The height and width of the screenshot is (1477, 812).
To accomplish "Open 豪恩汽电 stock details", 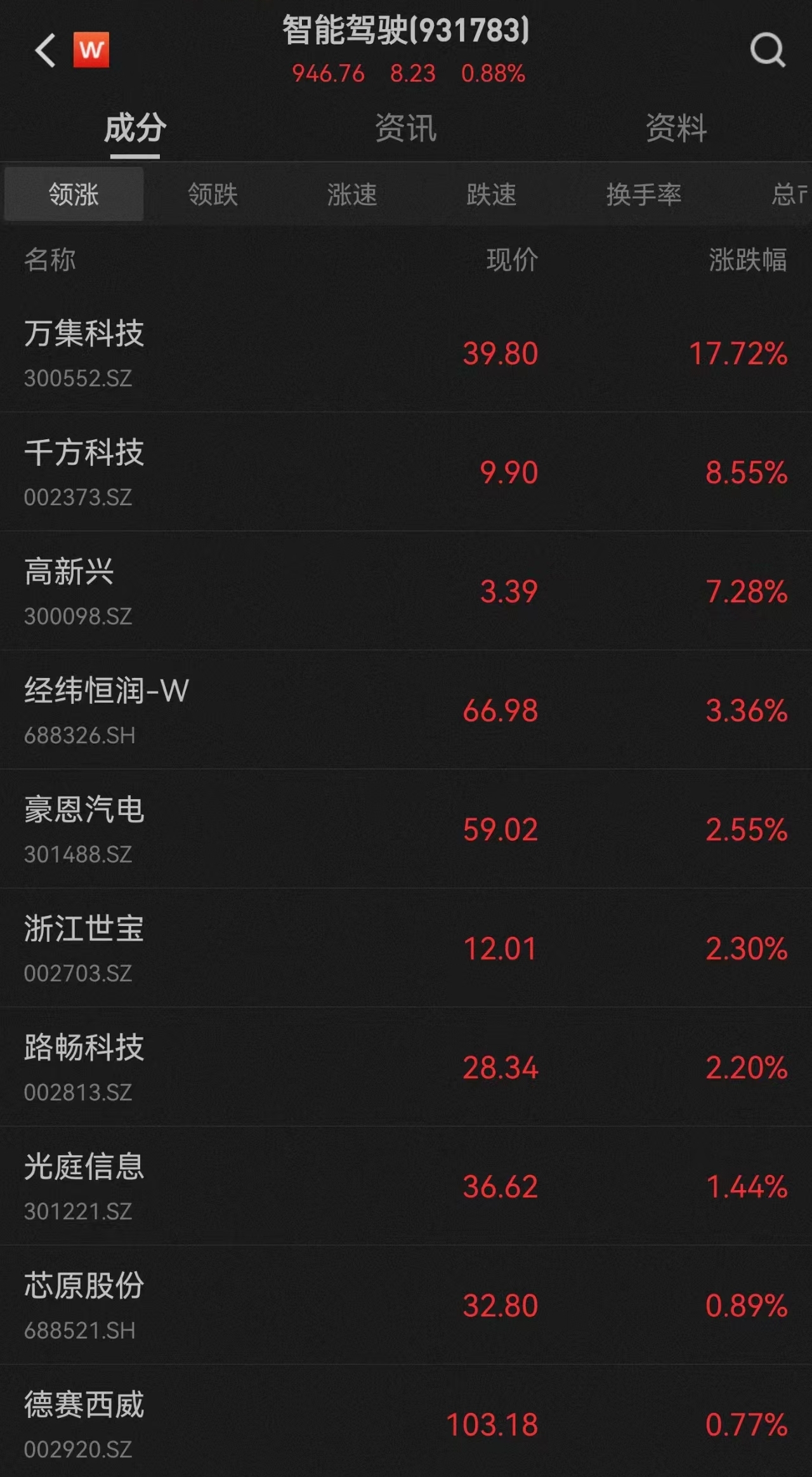I will (x=406, y=828).
